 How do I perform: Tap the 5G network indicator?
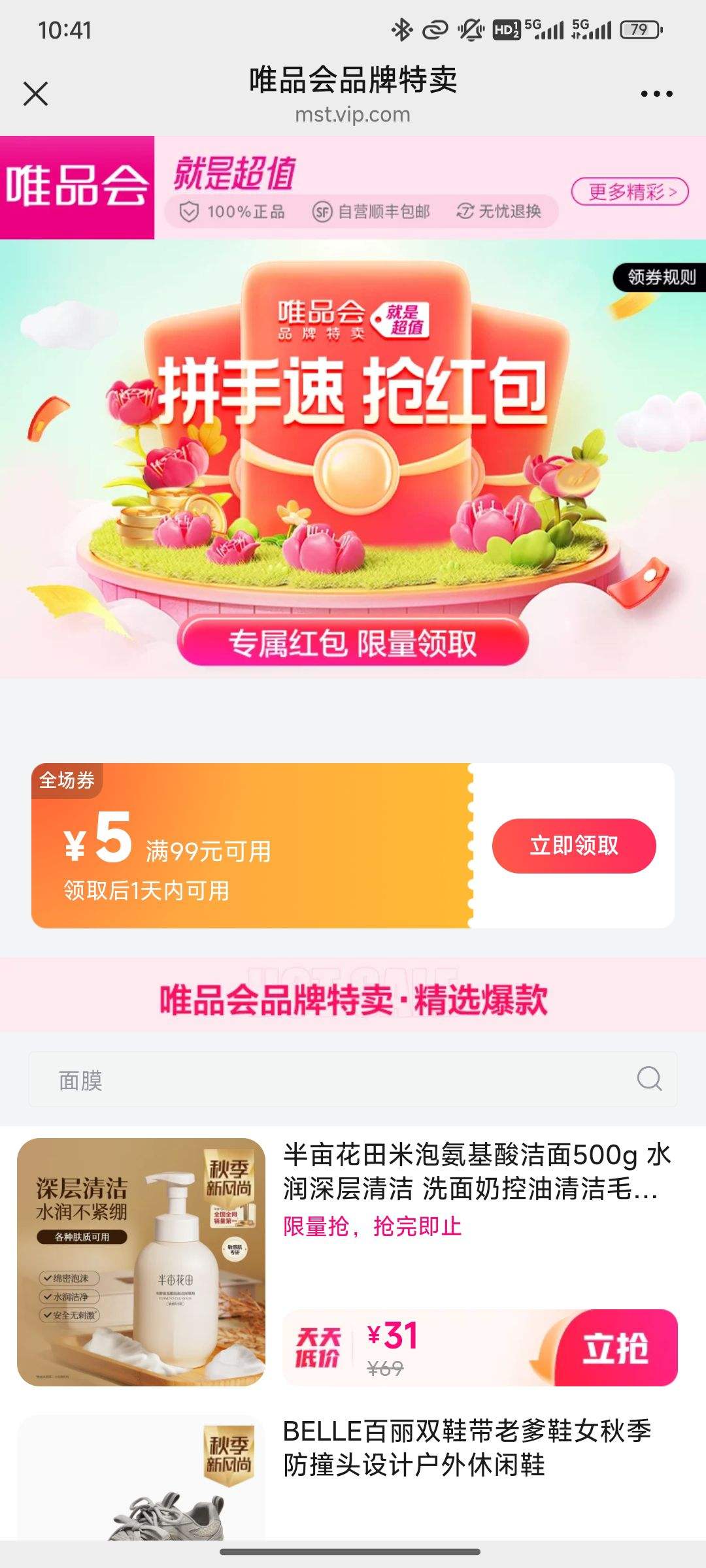pos(543,29)
